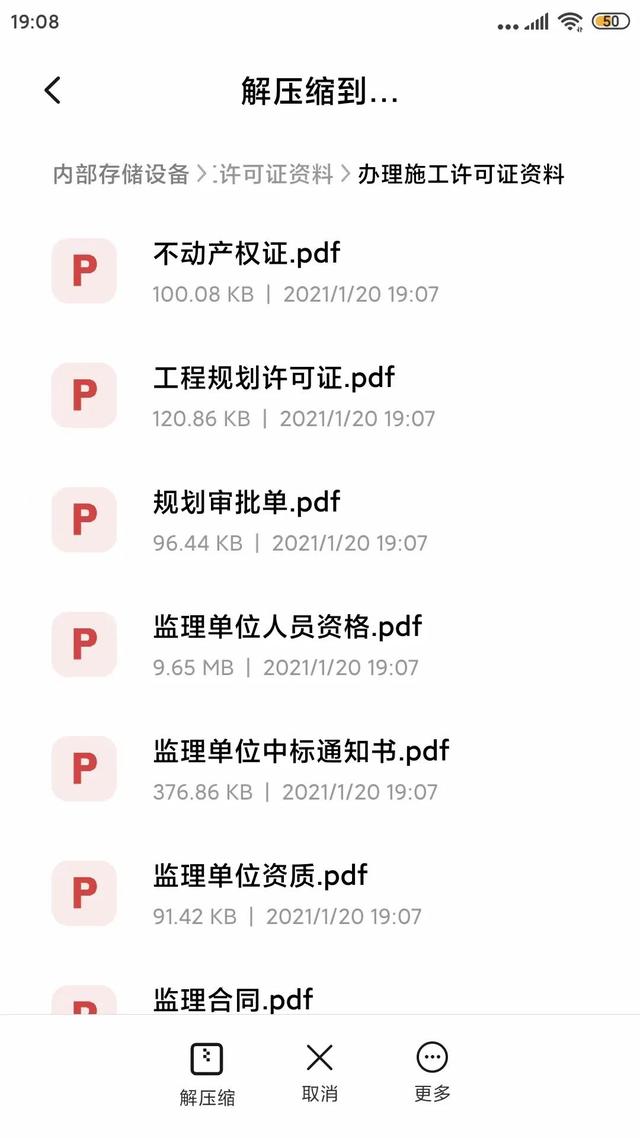Show 更多 options
The height and width of the screenshot is (1138, 640).
[432, 1071]
